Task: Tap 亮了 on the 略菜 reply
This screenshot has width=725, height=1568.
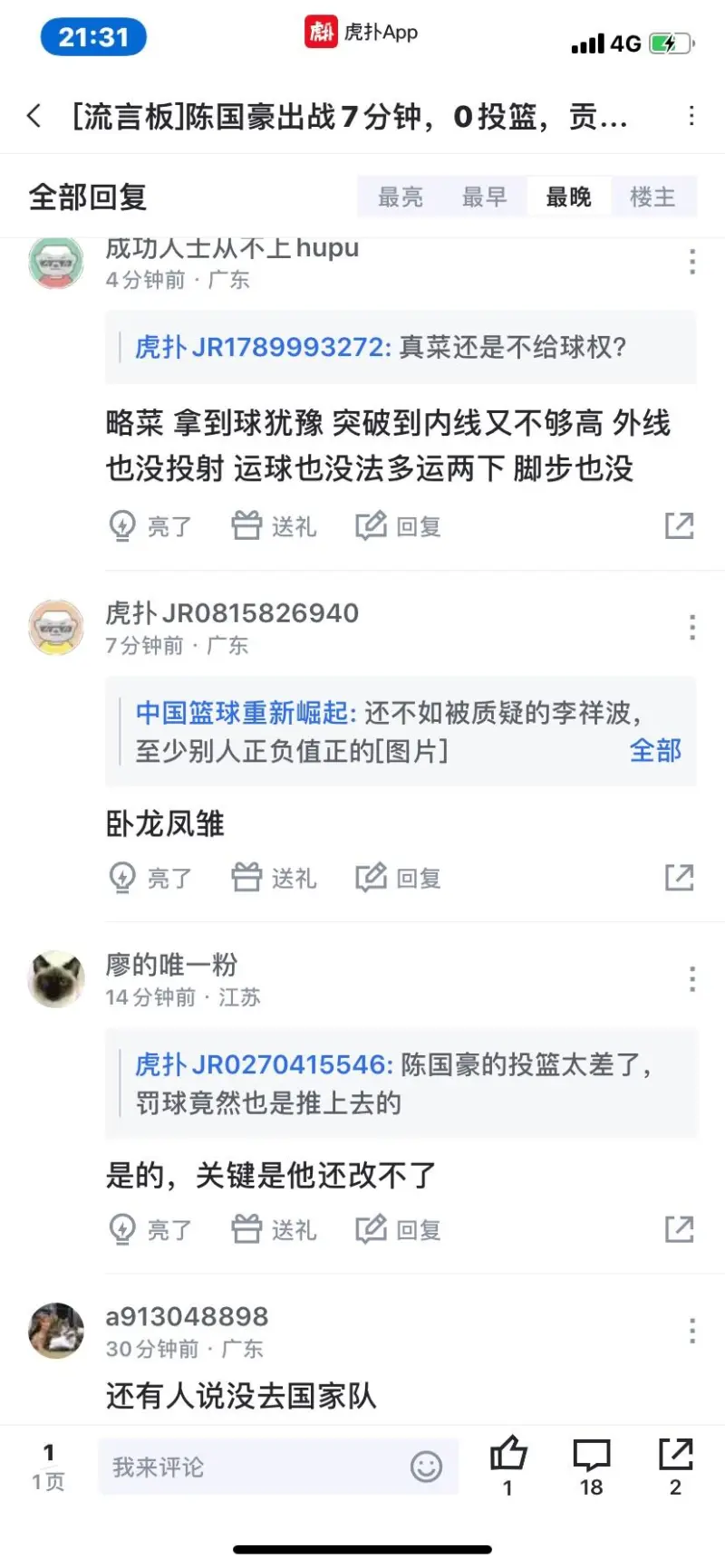Action: click(x=150, y=525)
